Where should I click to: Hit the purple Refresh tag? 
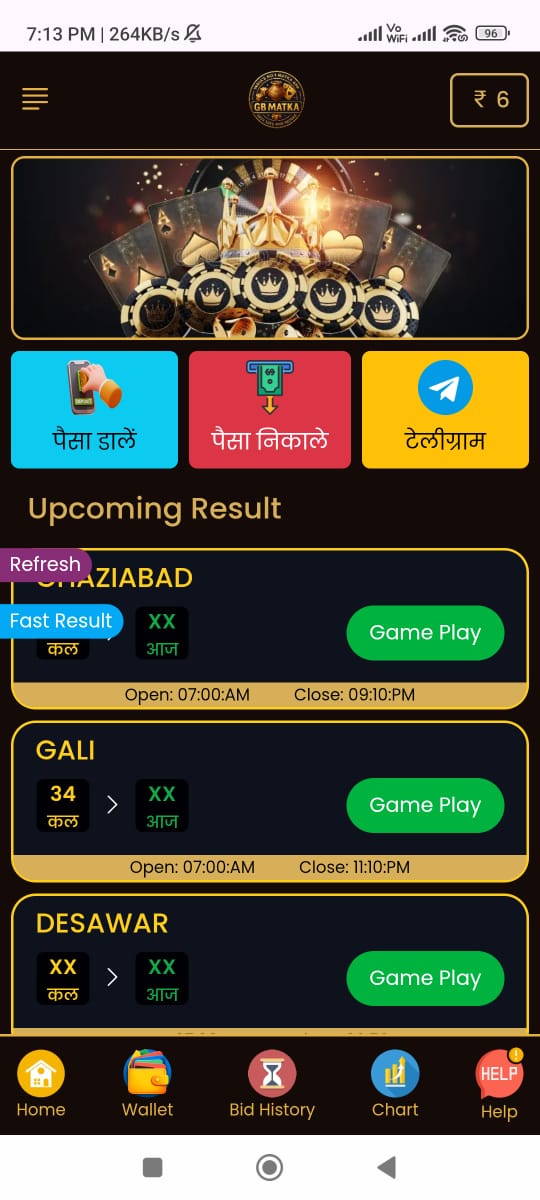point(45,565)
